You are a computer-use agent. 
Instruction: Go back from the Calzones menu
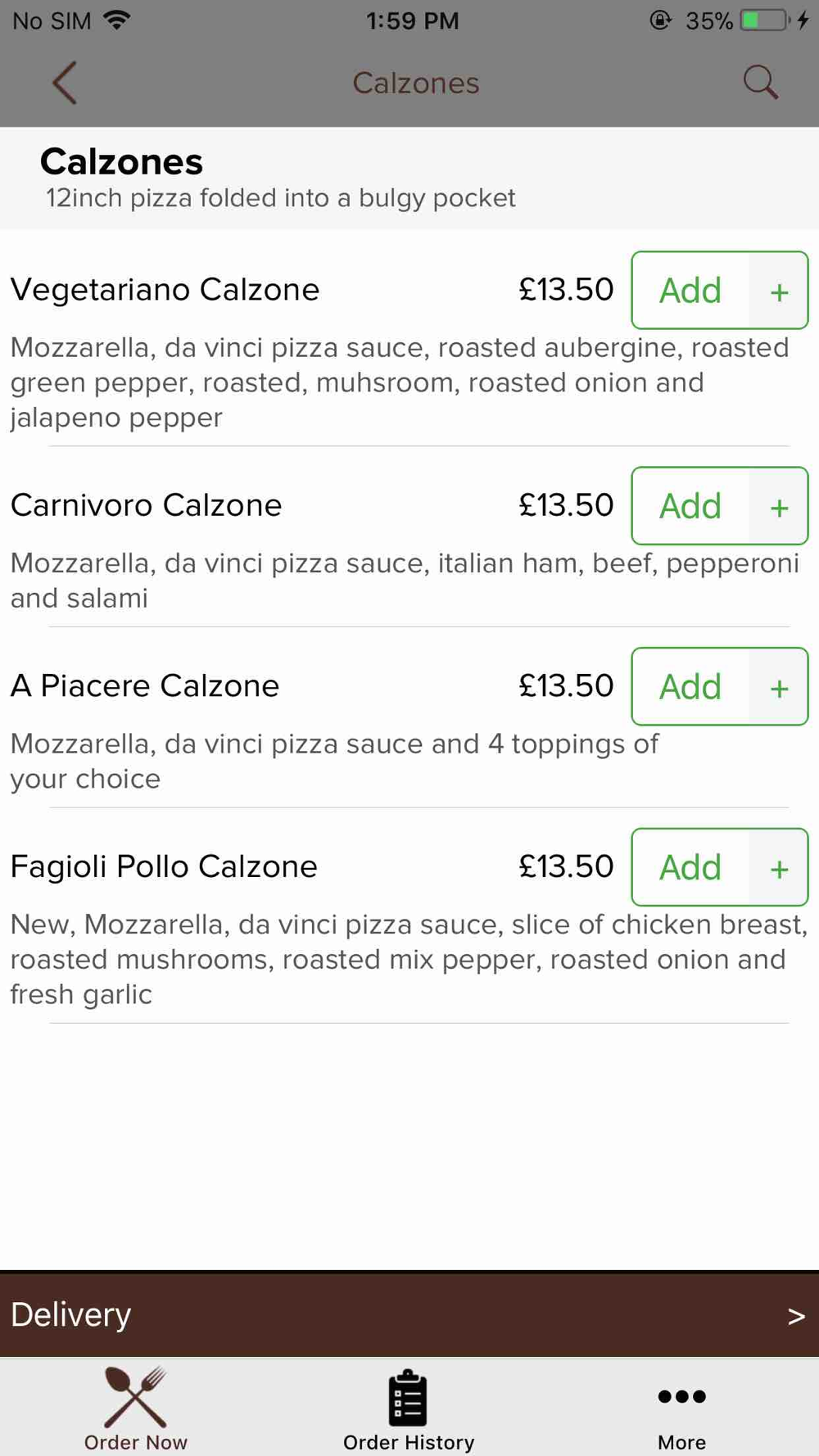pyautogui.click(x=65, y=83)
